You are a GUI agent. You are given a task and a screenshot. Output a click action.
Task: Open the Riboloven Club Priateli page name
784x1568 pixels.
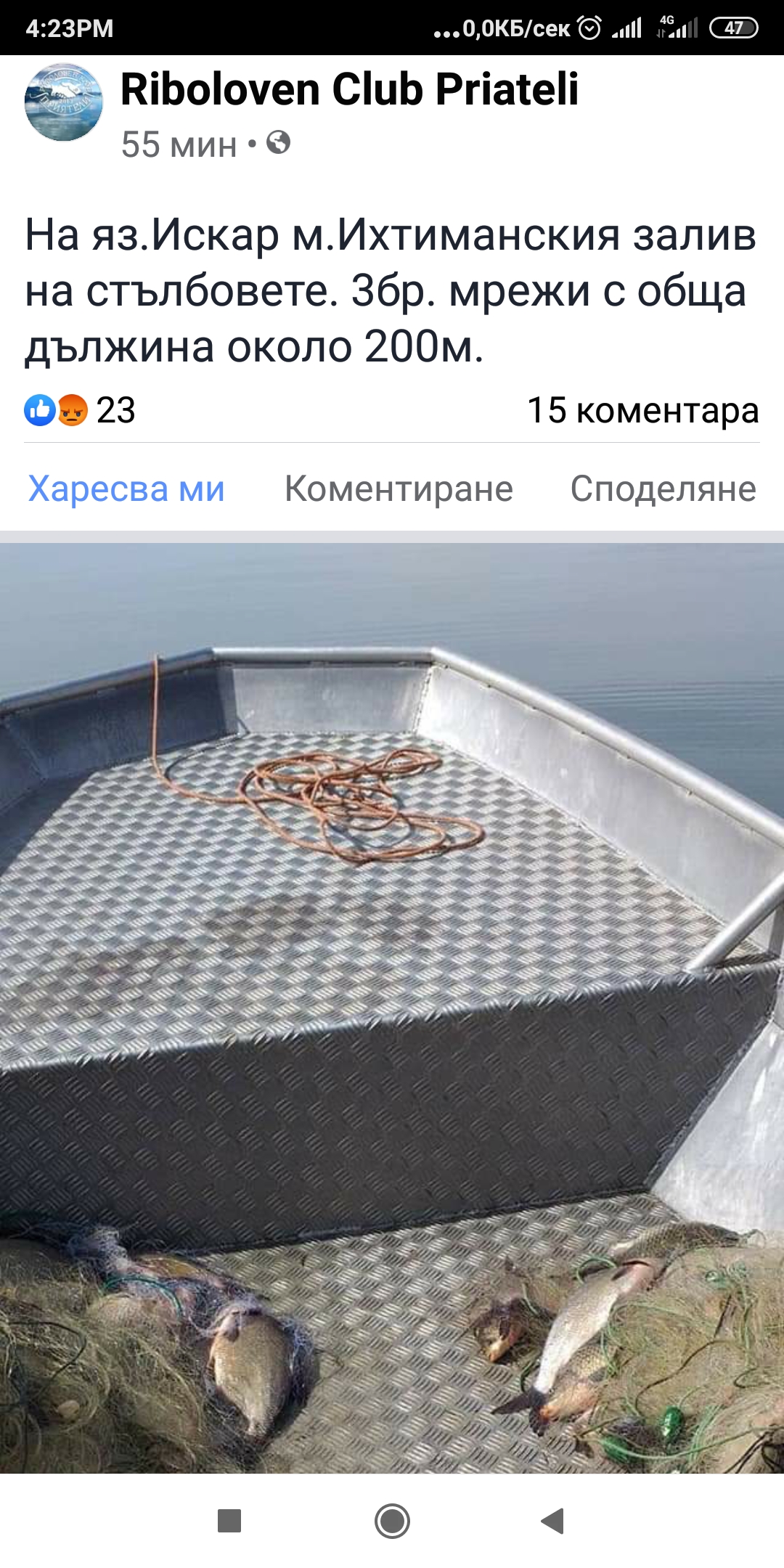coord(349,89)
